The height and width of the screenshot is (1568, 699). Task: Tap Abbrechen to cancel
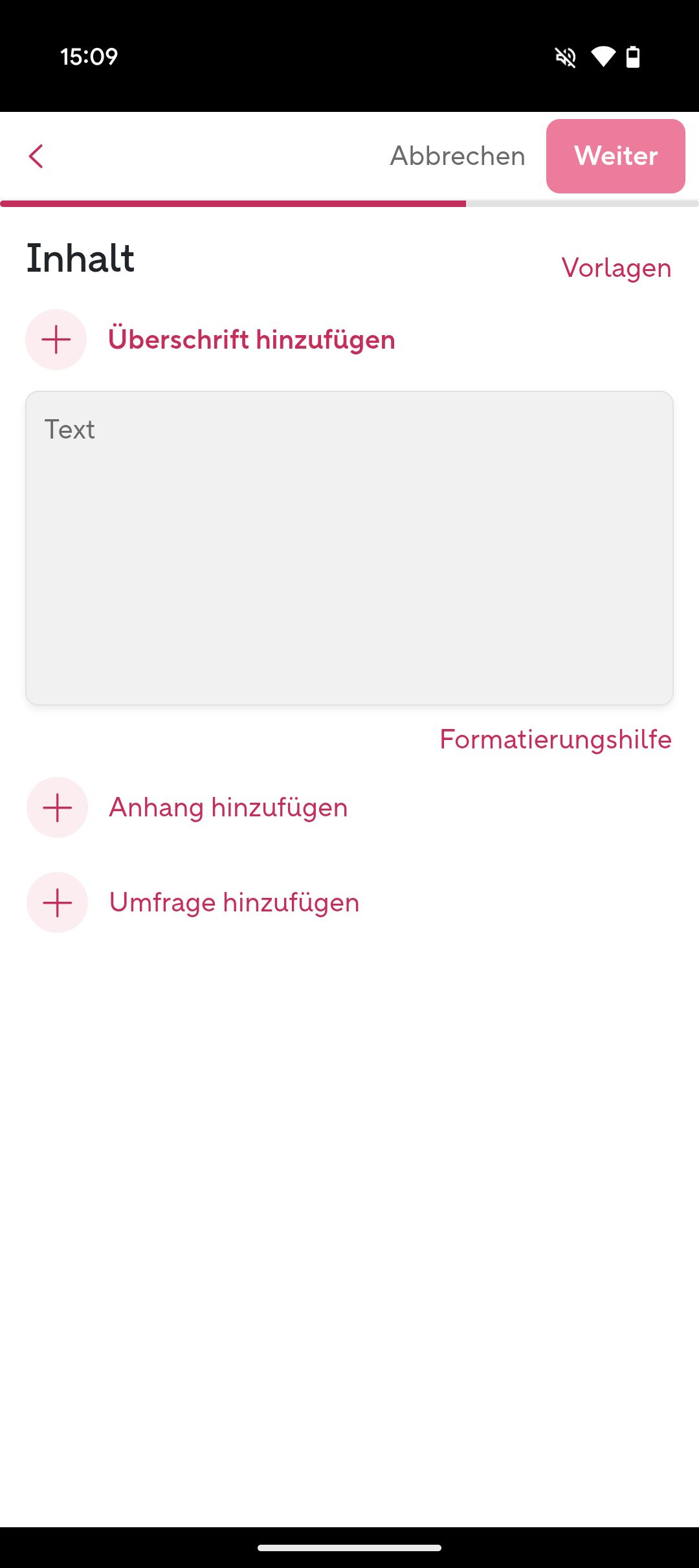click(x=457, y=156)
